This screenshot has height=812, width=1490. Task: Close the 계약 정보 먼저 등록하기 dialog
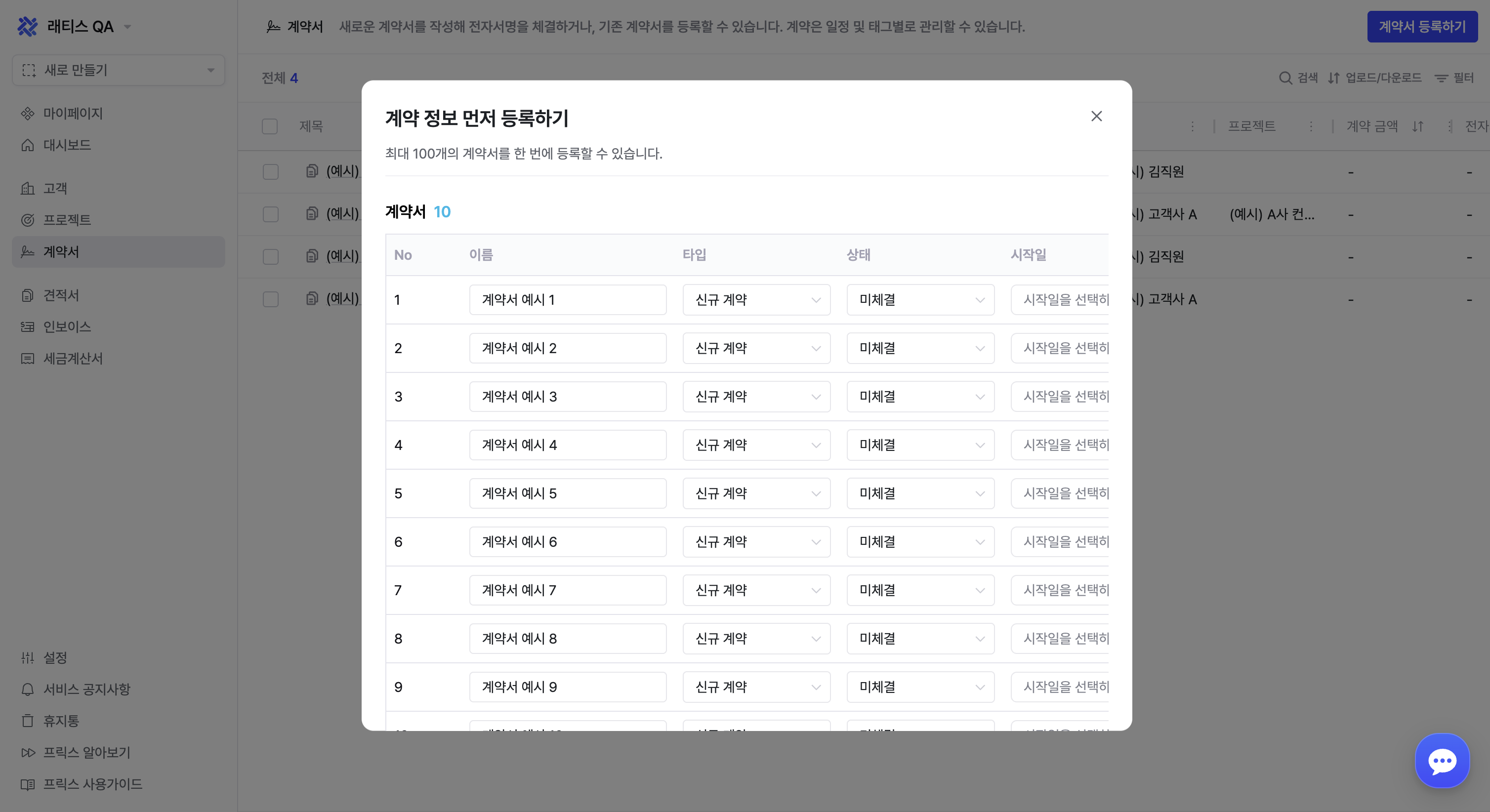coord(1096,116)
